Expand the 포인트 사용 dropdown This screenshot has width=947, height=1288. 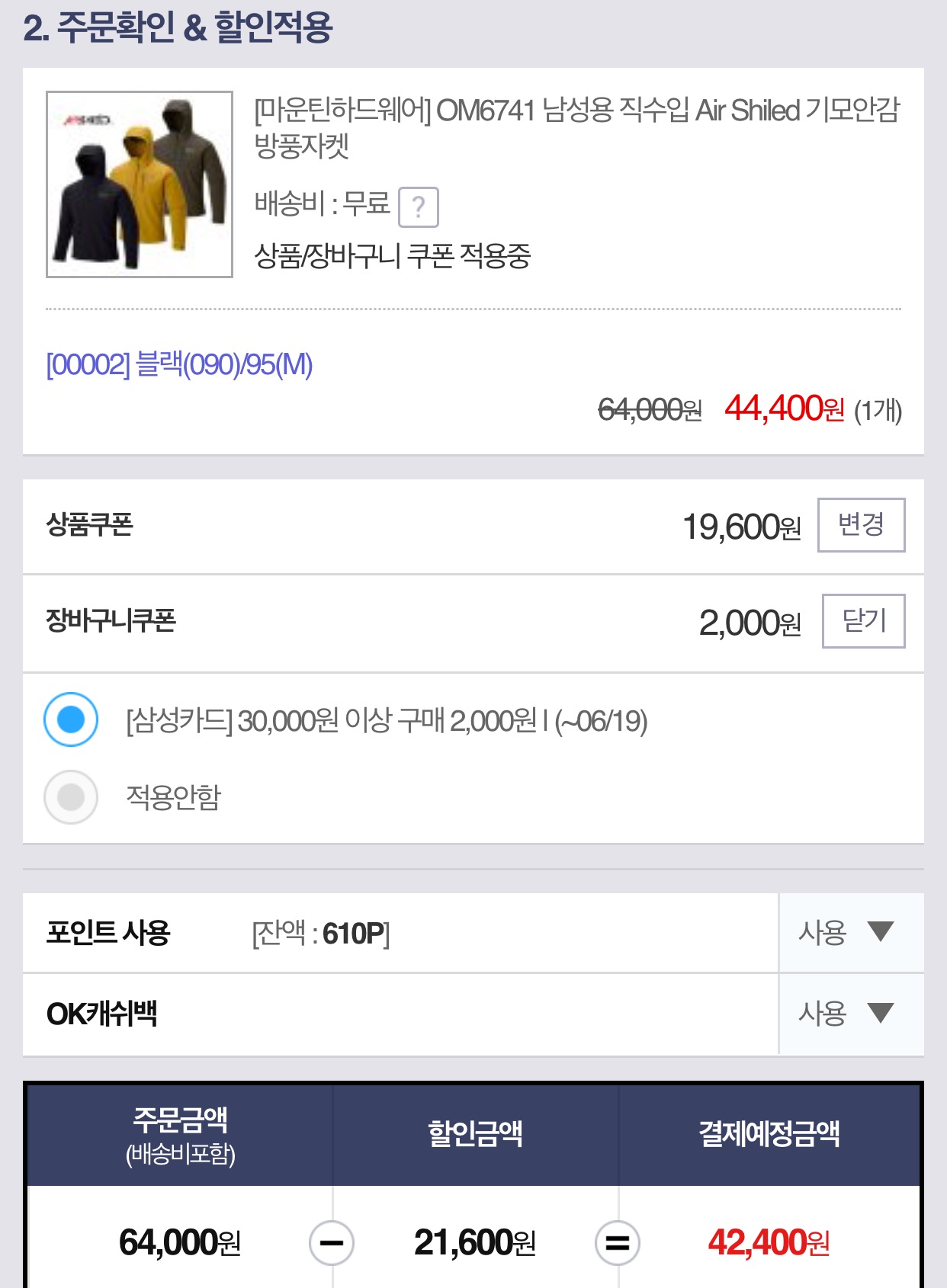click(x=850, y=932)
